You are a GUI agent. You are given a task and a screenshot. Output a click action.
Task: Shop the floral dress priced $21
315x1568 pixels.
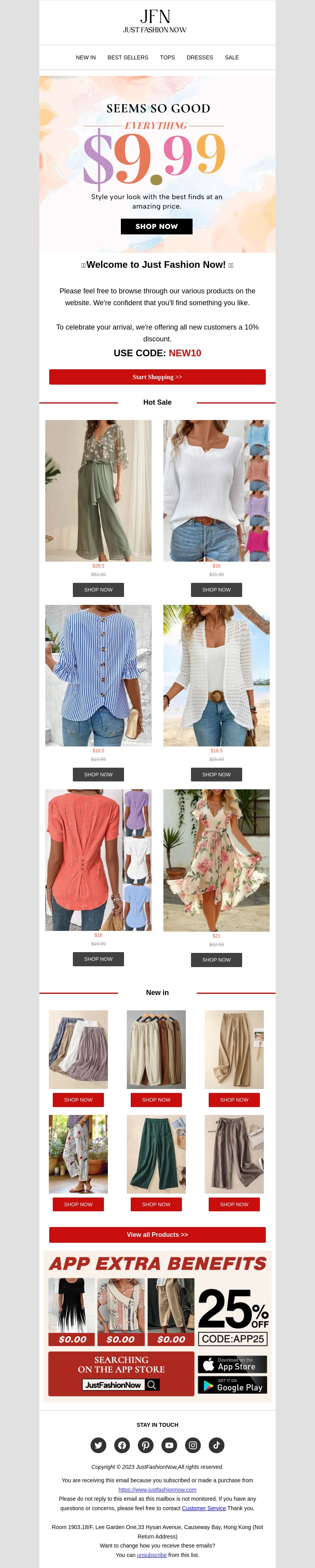point(216,960)
